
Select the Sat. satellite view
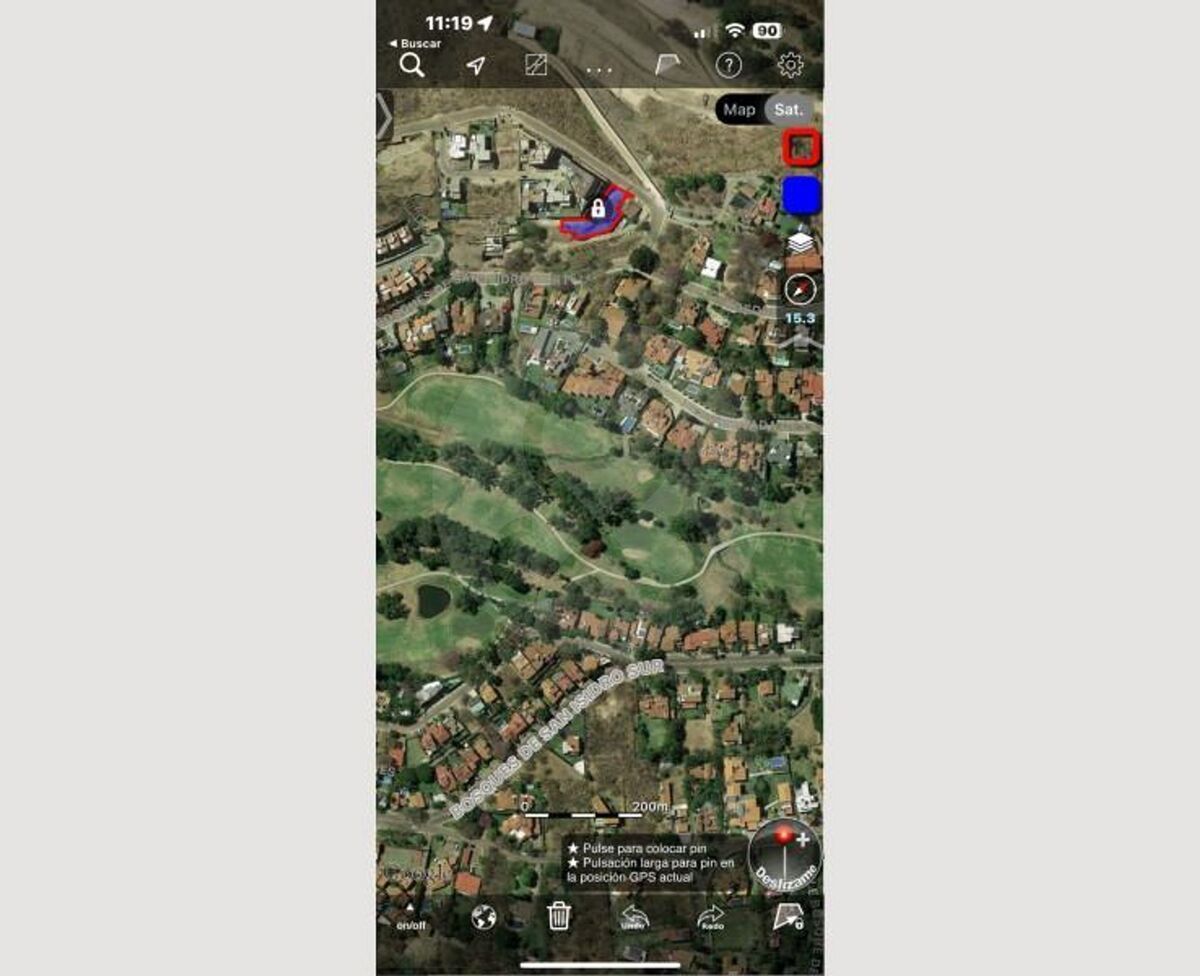coord(789,110)
